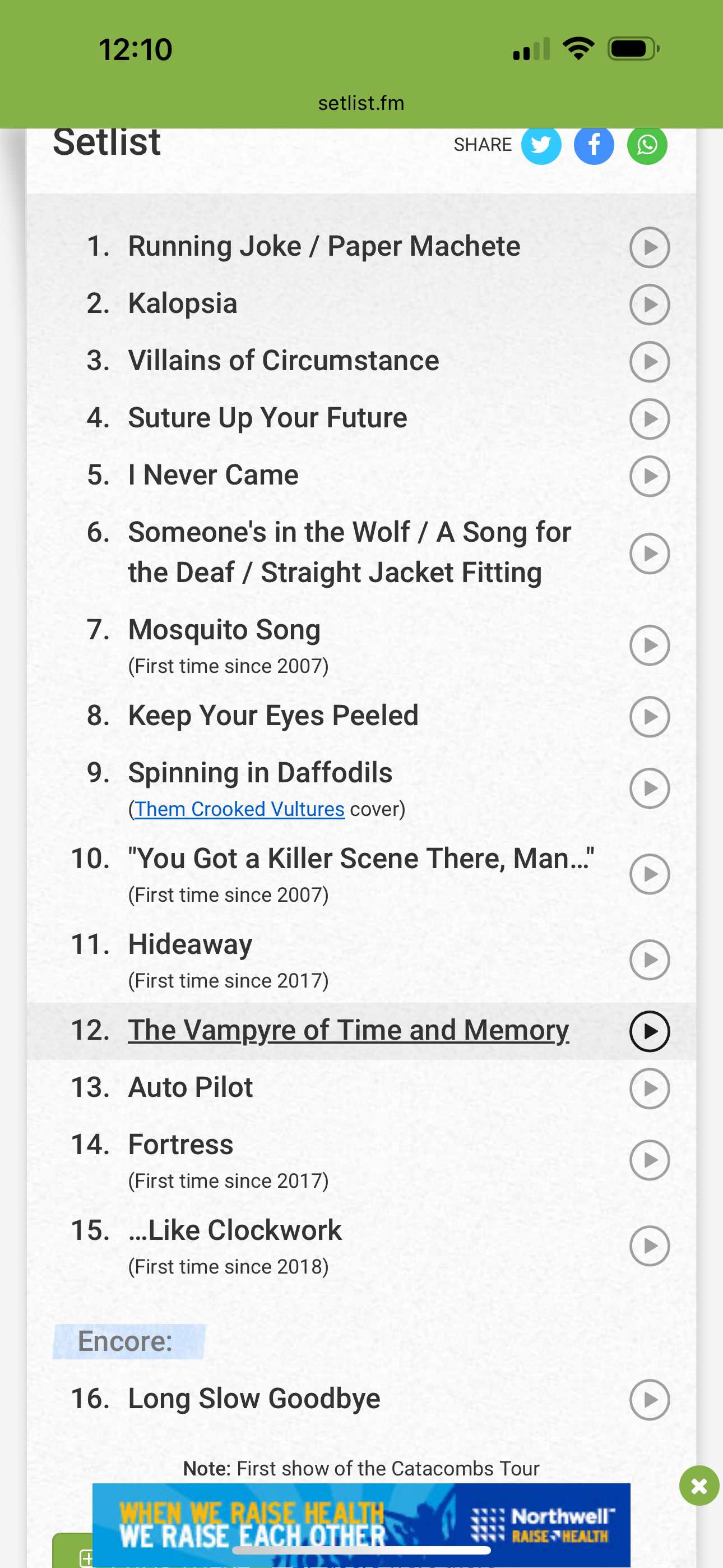Share setlist on Facebook
Image resolution: width=723 pixels, height=1568 pixels.
pos(594,145)
